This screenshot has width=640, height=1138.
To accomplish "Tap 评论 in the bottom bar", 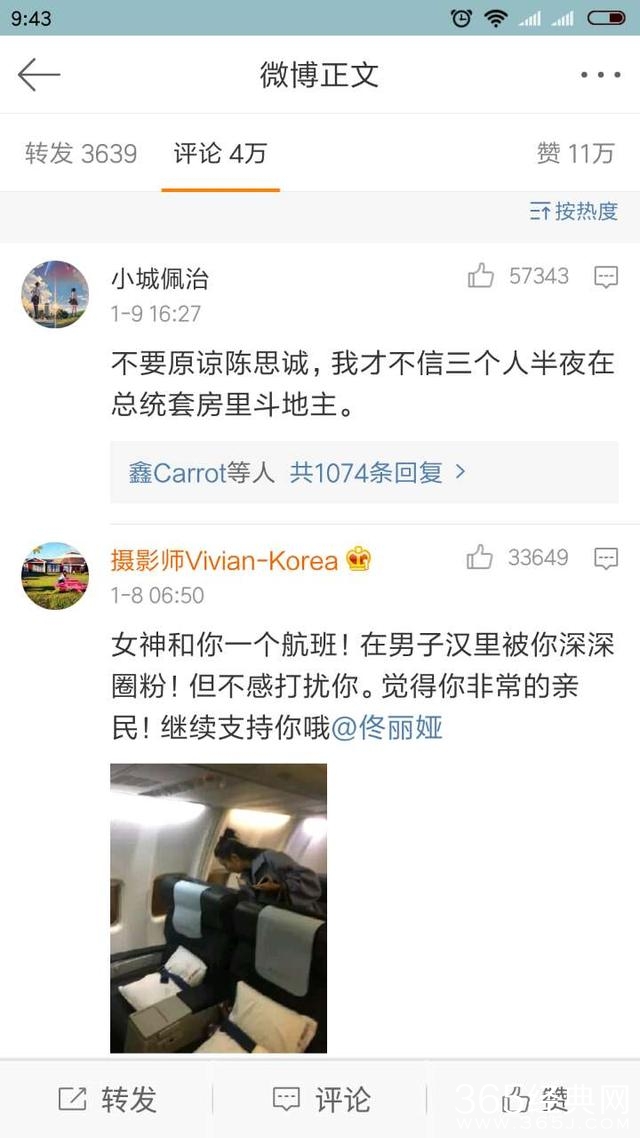I will tap(322, 1100).
